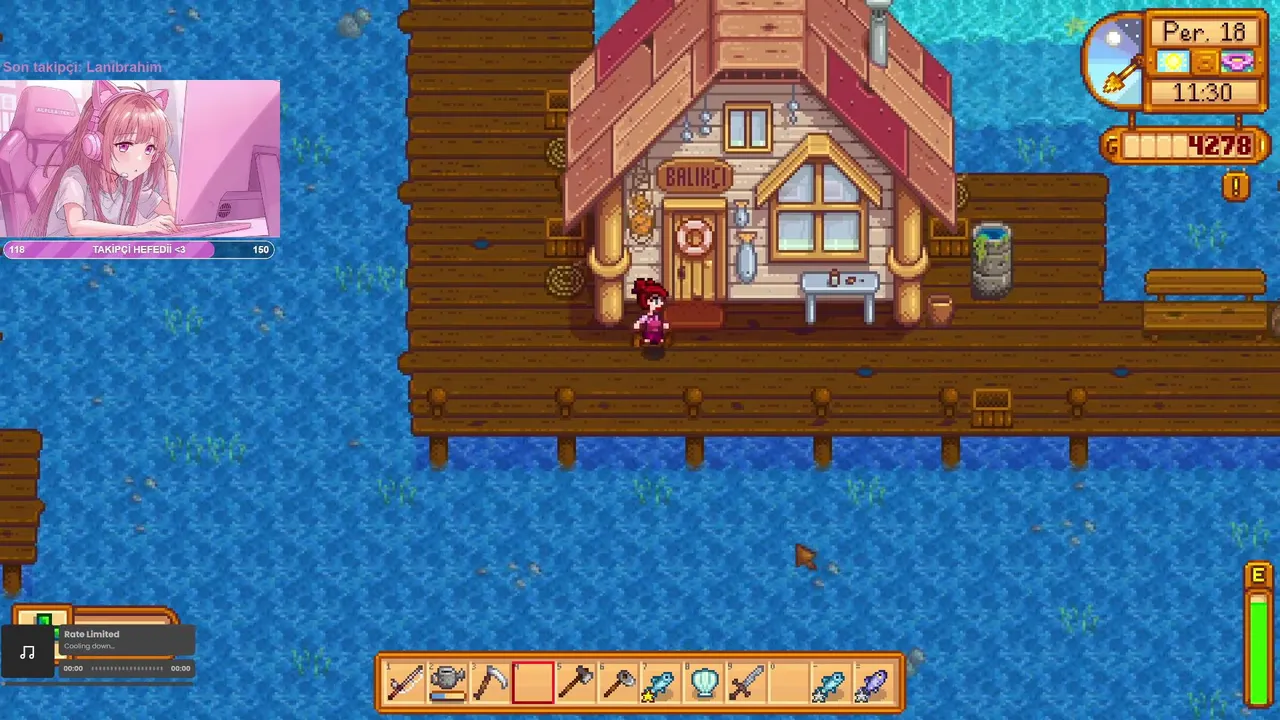Viewport: 1280px width, 720px height.
Task: Select the purple fish in the last slot
Action: pos(874,683)
